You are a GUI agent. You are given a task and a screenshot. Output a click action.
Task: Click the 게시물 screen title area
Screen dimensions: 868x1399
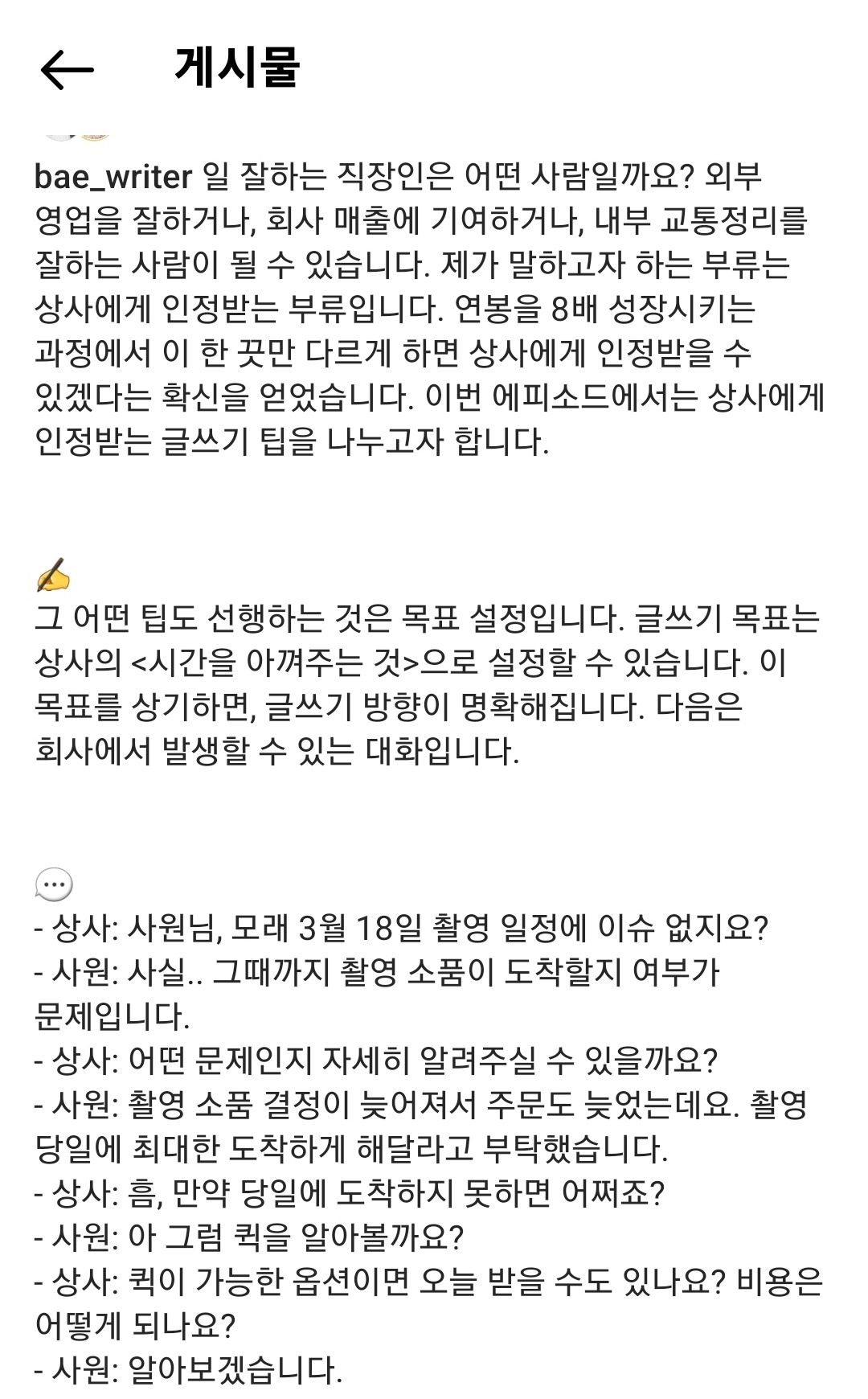(237, 68)
